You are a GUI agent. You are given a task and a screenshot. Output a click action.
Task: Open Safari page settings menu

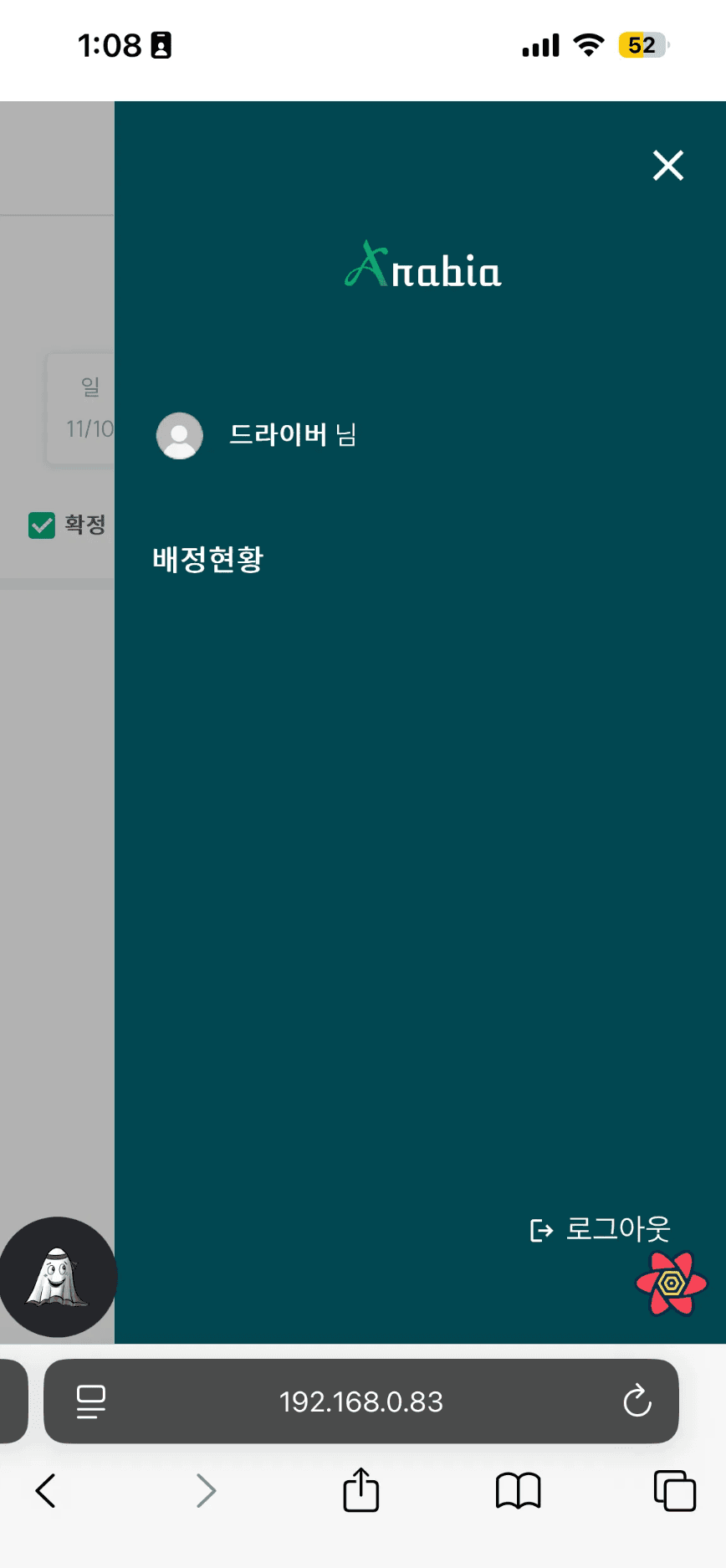tap(90, 1401)
